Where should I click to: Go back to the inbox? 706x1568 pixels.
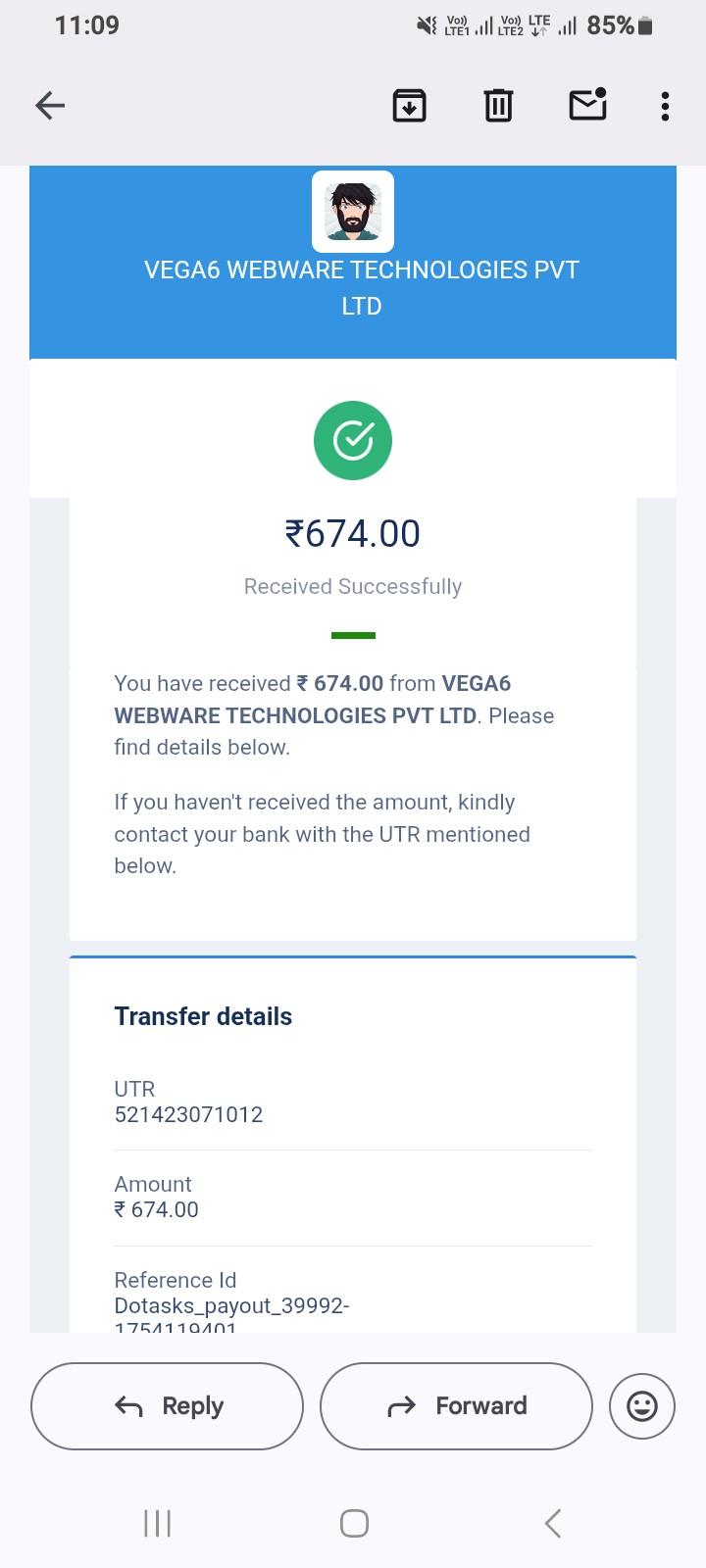(x=50, y=105)
